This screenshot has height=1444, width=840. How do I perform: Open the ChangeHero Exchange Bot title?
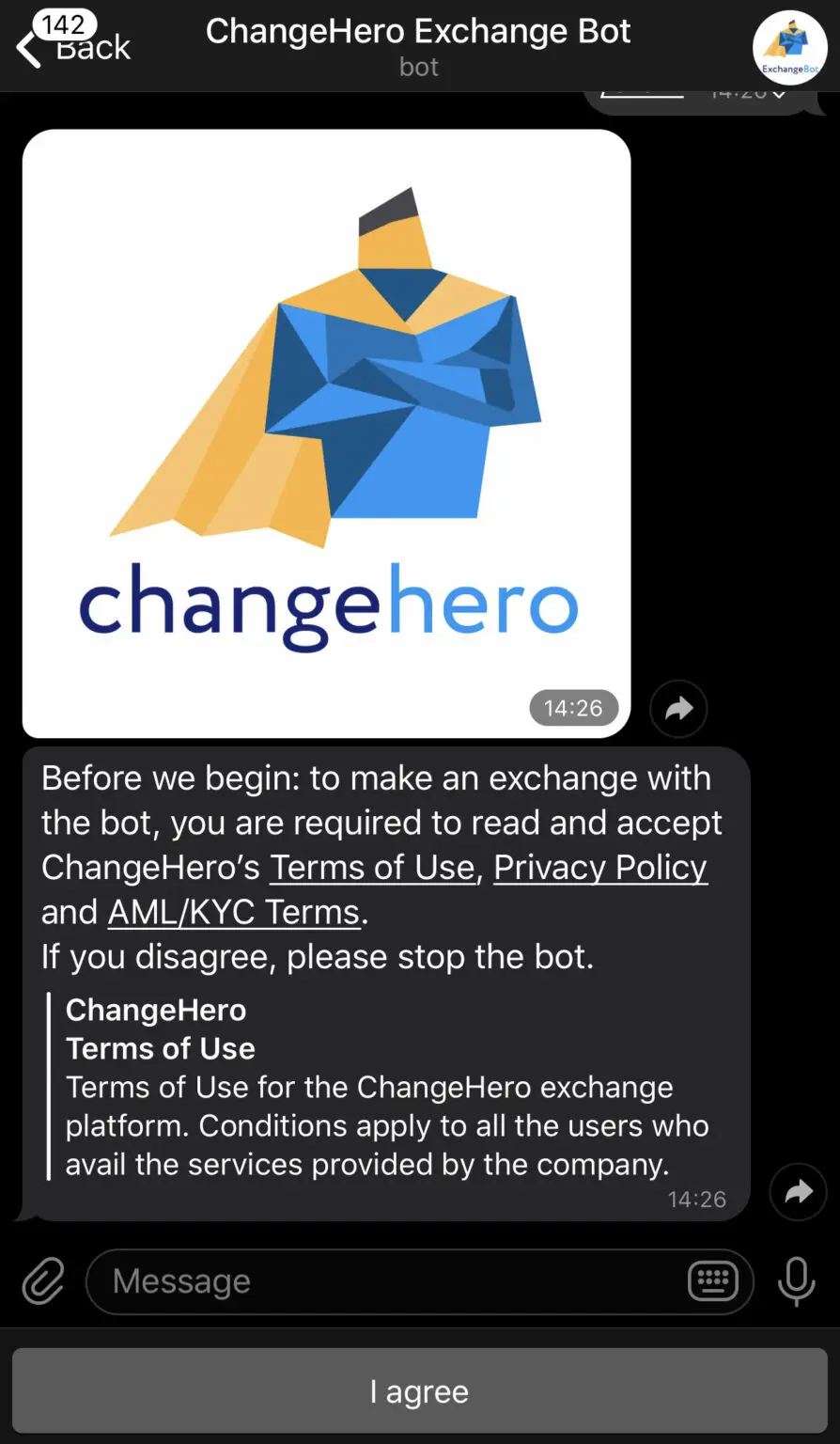[x=418, y=32]
